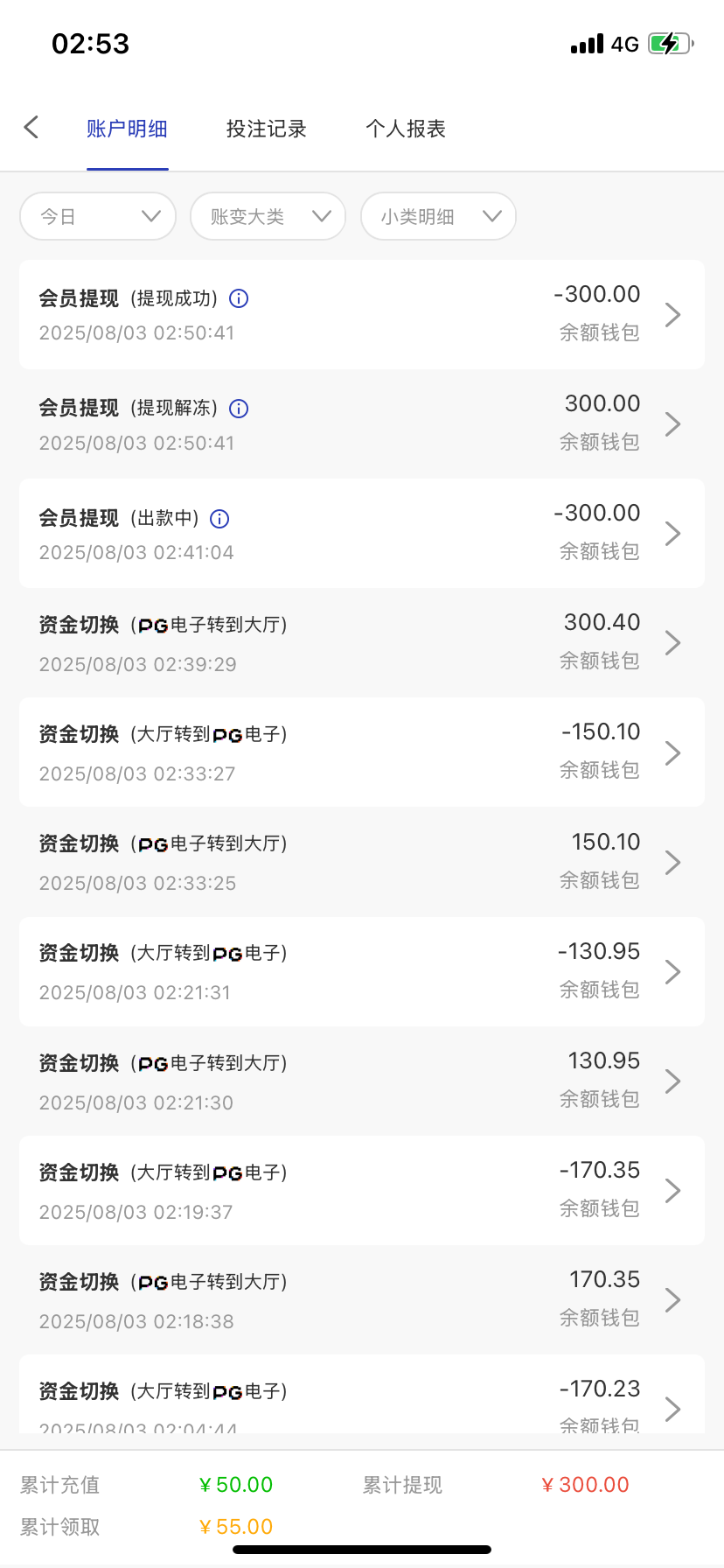Open the -130.95 transfer record
The height and width of the screenshot is (1568, 724).
[x=362, y=972]
